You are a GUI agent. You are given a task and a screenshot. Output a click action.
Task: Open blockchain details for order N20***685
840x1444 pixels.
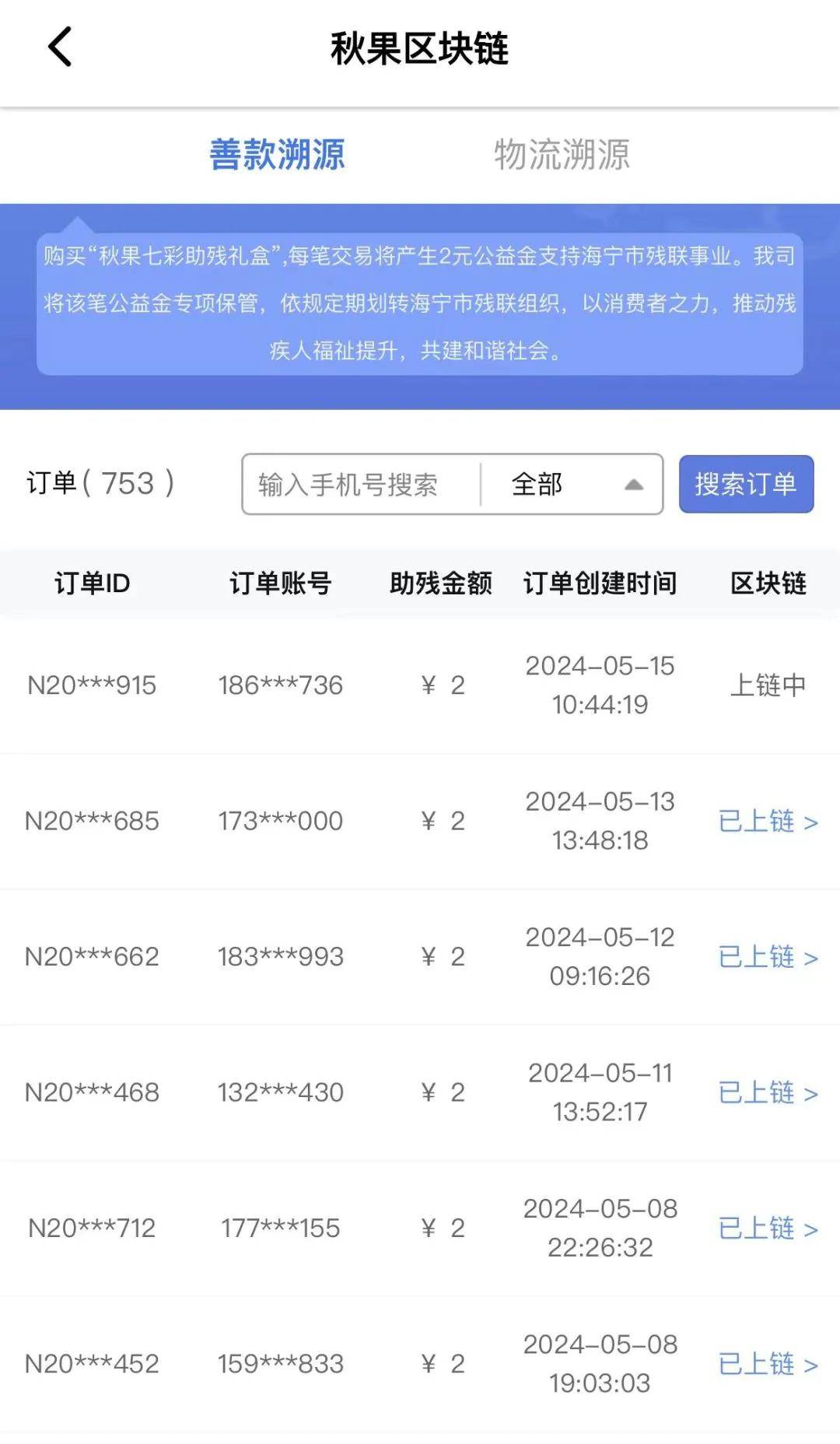click(x=765, y=821)
